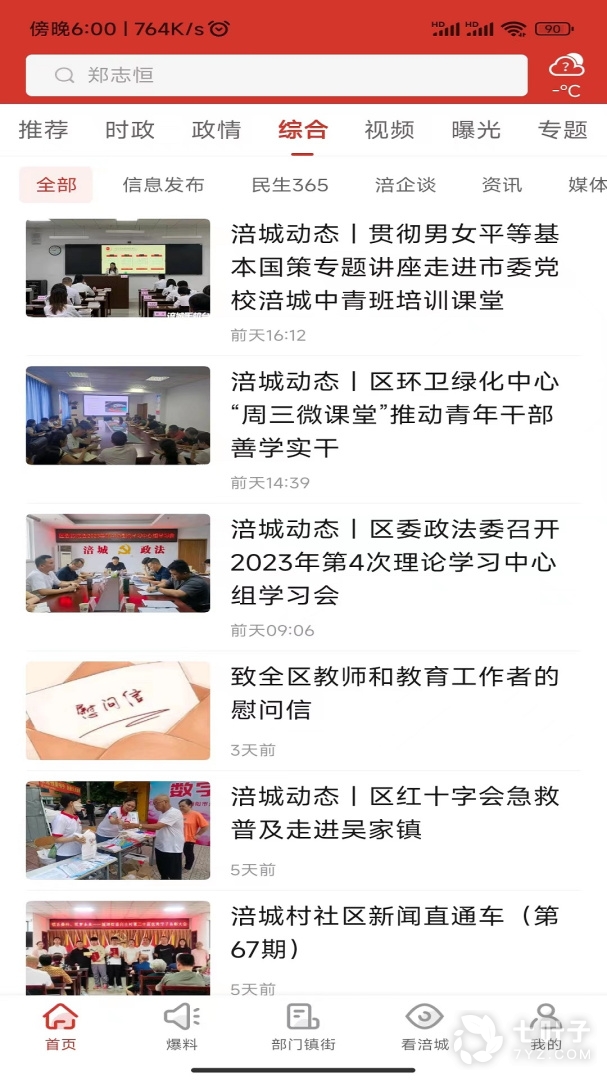Go to the 看涪城 bottom tab
This screenshot has height=1080, width=607.
pos(424,1027)
